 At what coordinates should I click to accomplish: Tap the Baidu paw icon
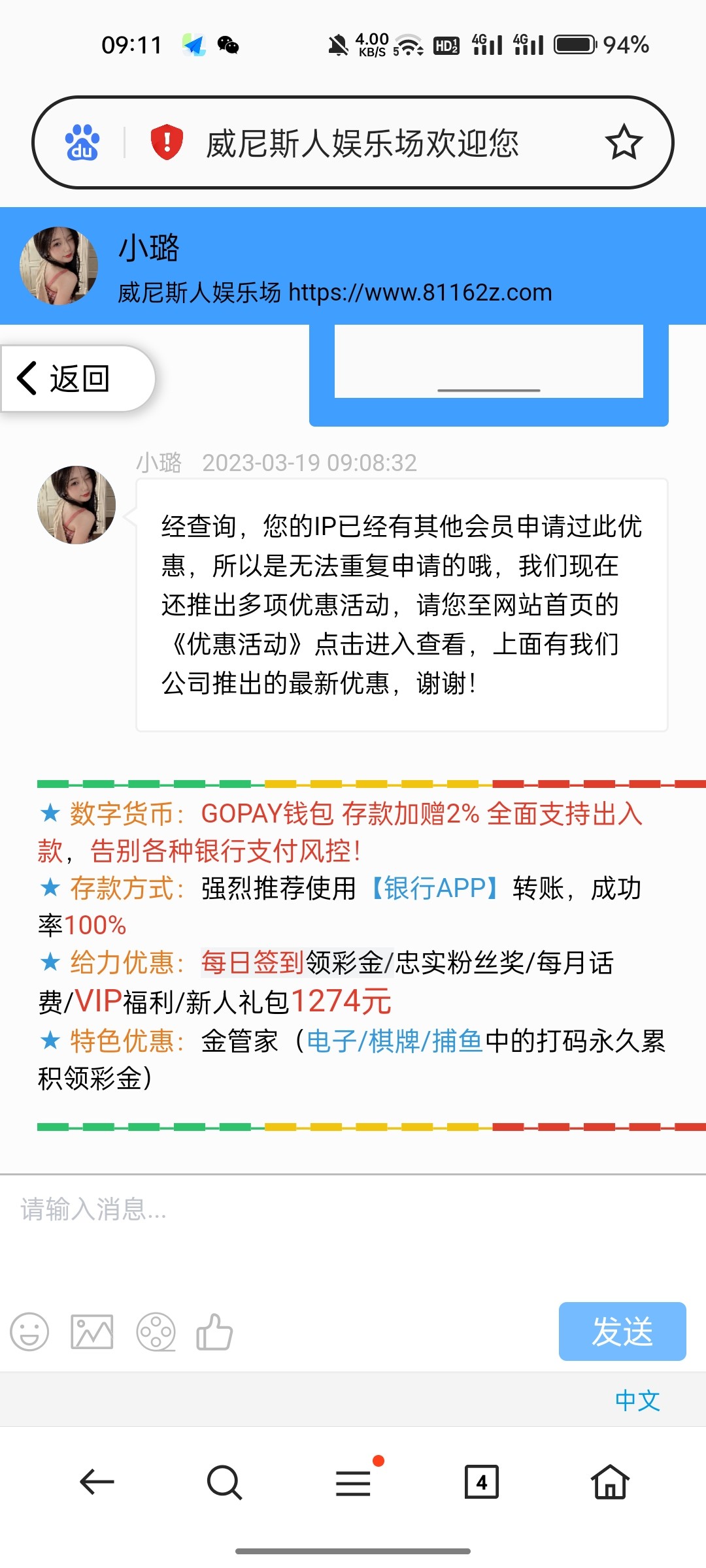tap(82, 142)
